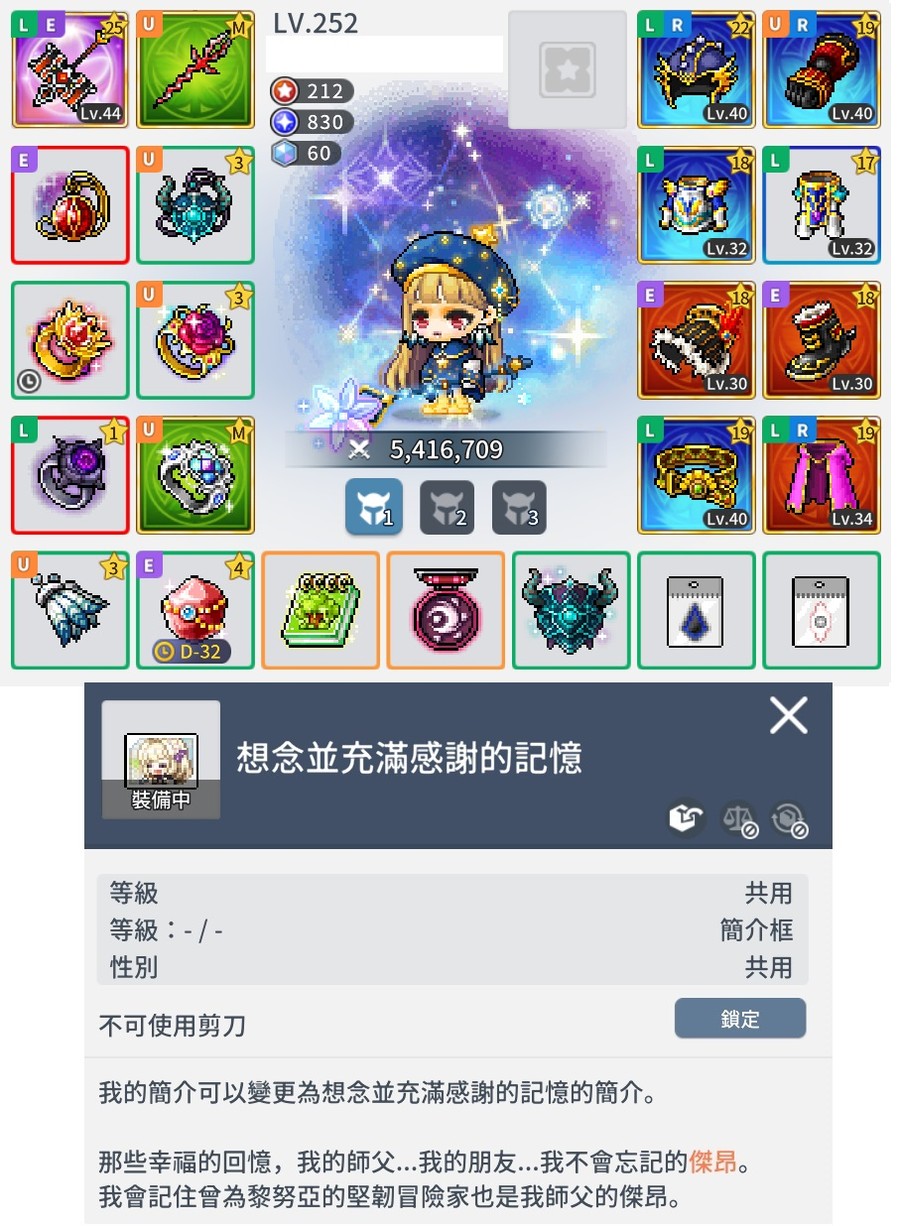Open the Lv.40 golden belt slot
The width and height of the screenshot is (900, 1226).
[696, 475]
